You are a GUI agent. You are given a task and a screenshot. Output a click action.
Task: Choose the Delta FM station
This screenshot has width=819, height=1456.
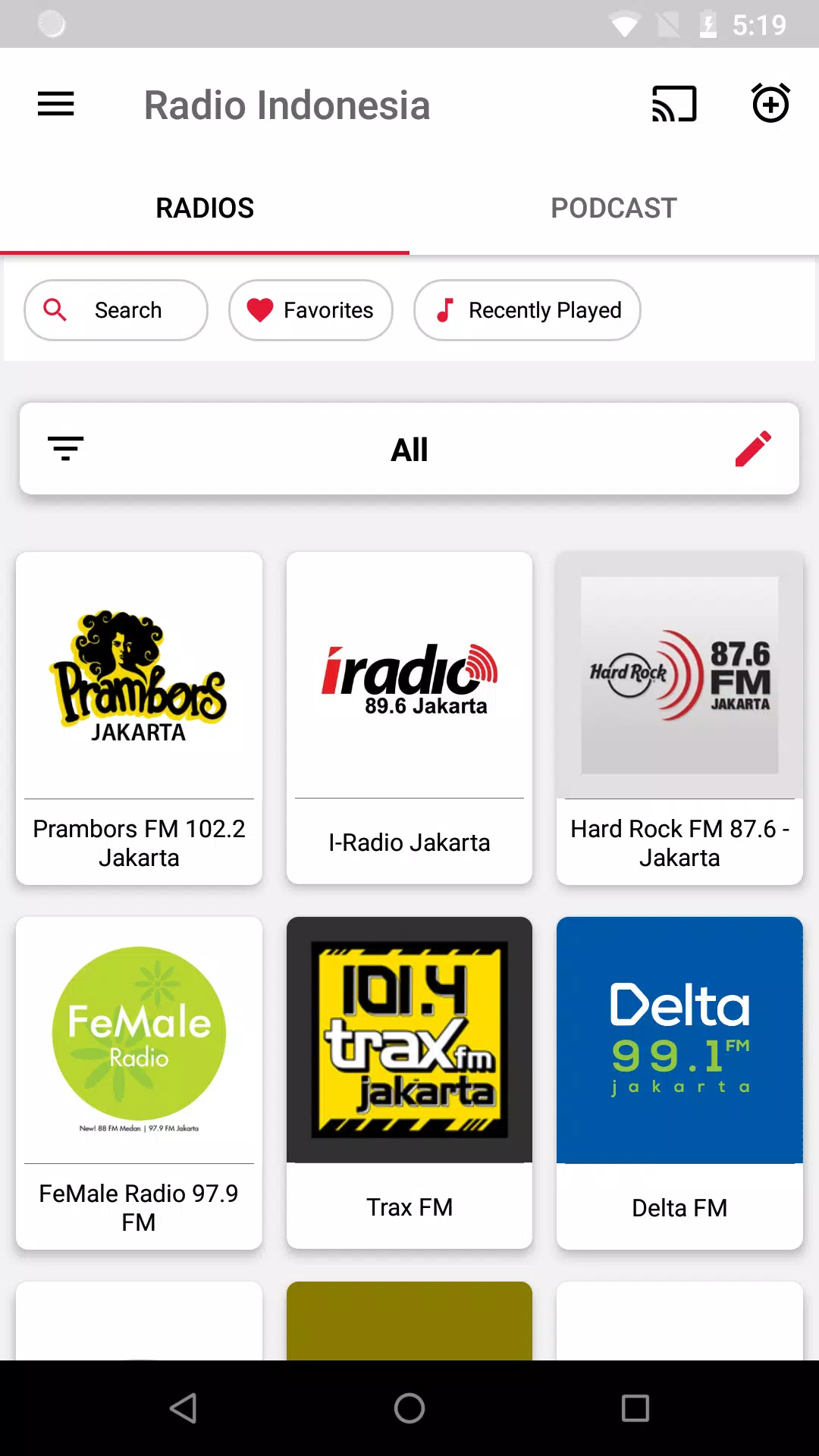tap(679, 1083)
